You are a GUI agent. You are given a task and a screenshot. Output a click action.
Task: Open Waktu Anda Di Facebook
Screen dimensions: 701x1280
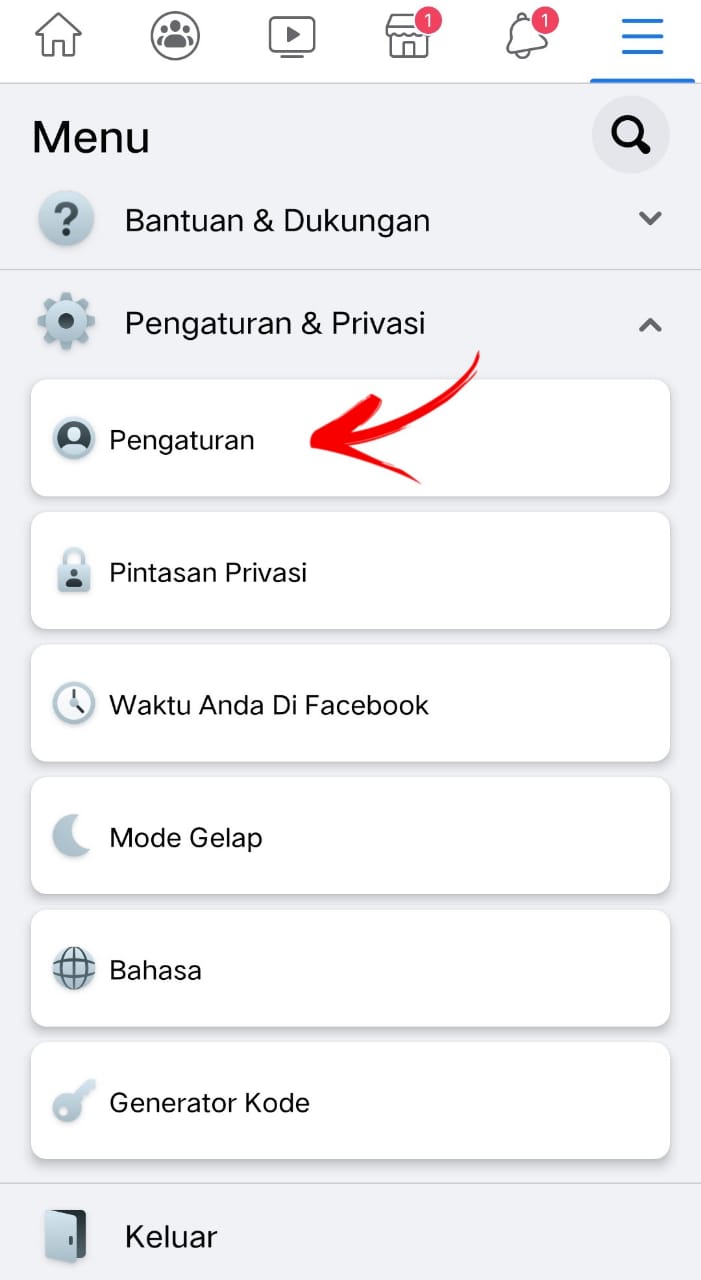pos(350,704)
